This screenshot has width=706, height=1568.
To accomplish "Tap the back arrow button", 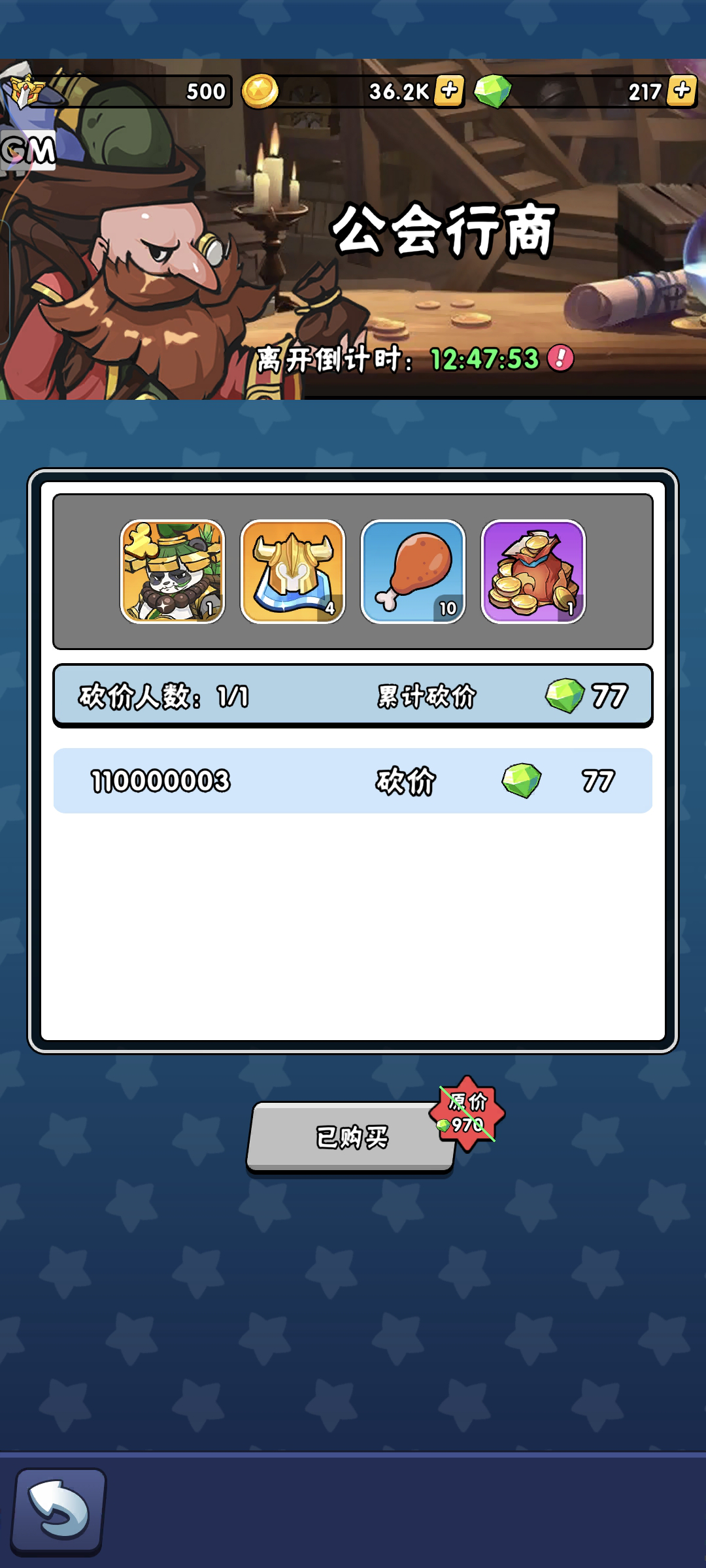I will pyautogui.click(x=59, y=1511).
